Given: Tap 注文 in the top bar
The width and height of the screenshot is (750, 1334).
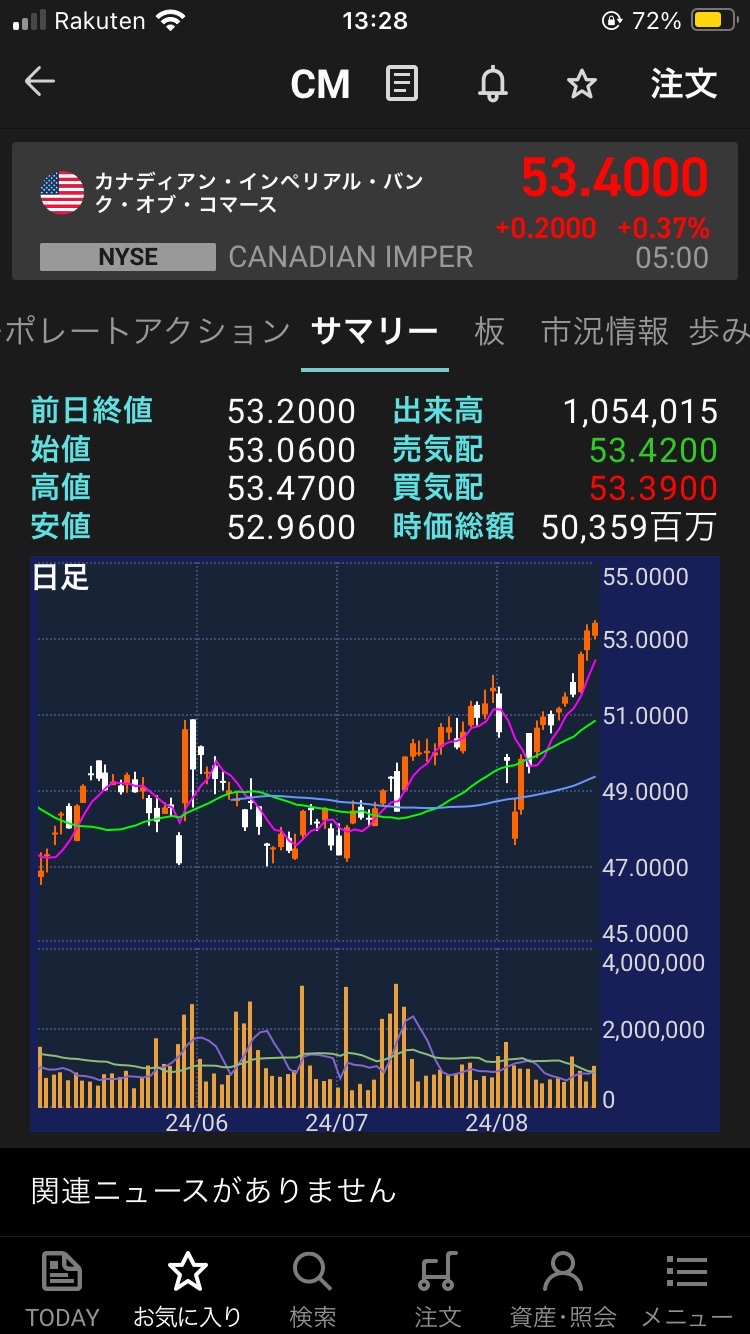Looking at the screenshot, I should coord(684,84).
